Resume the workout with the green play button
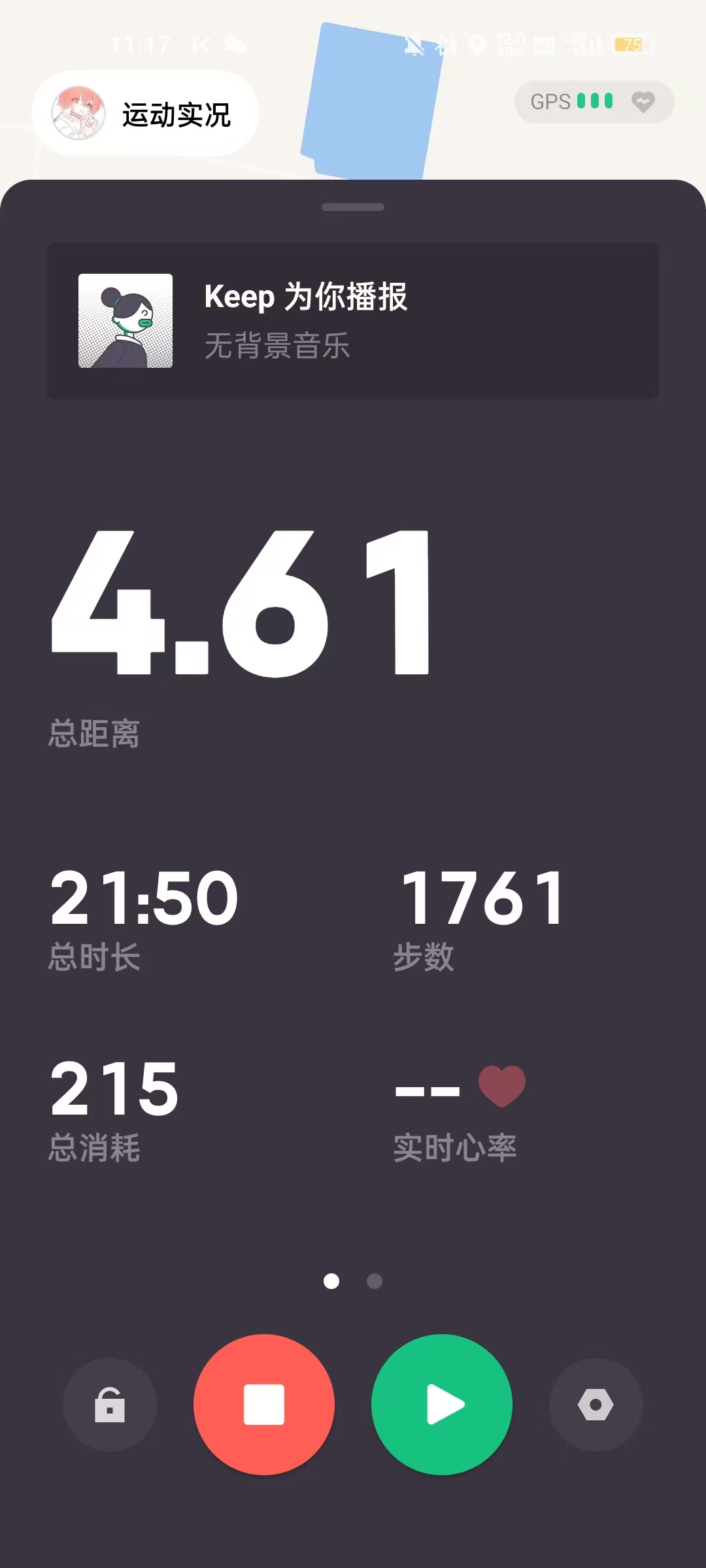The image size is (706, 1568). [x=442, y=1405]
